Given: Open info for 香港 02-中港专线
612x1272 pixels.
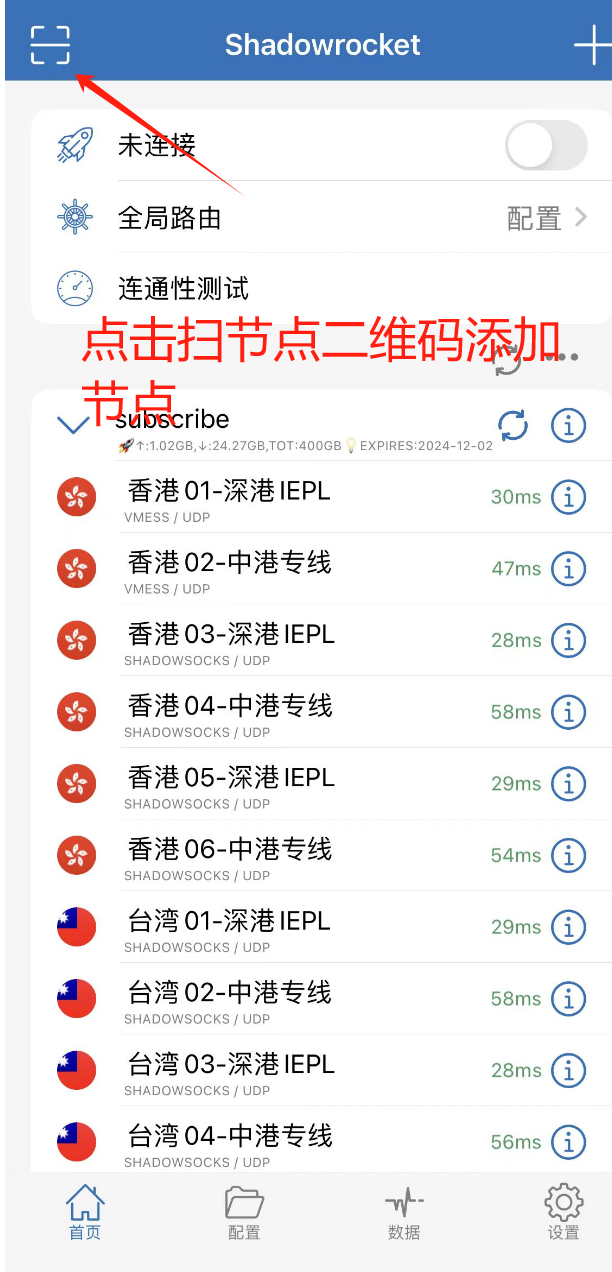Looking at the screenshot, I should (568, 569).
